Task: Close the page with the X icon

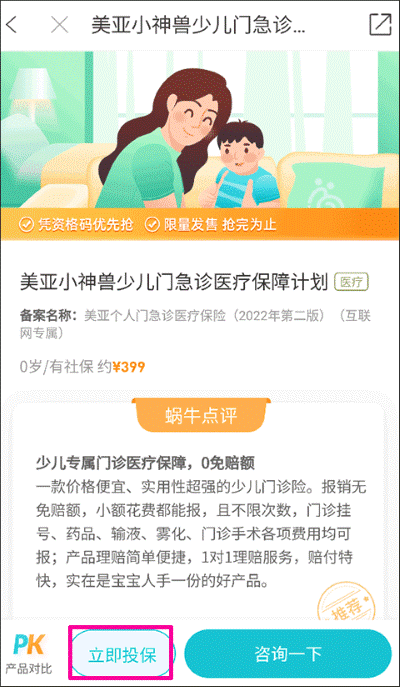Action: pyautogui.click(x=60, y=25)
